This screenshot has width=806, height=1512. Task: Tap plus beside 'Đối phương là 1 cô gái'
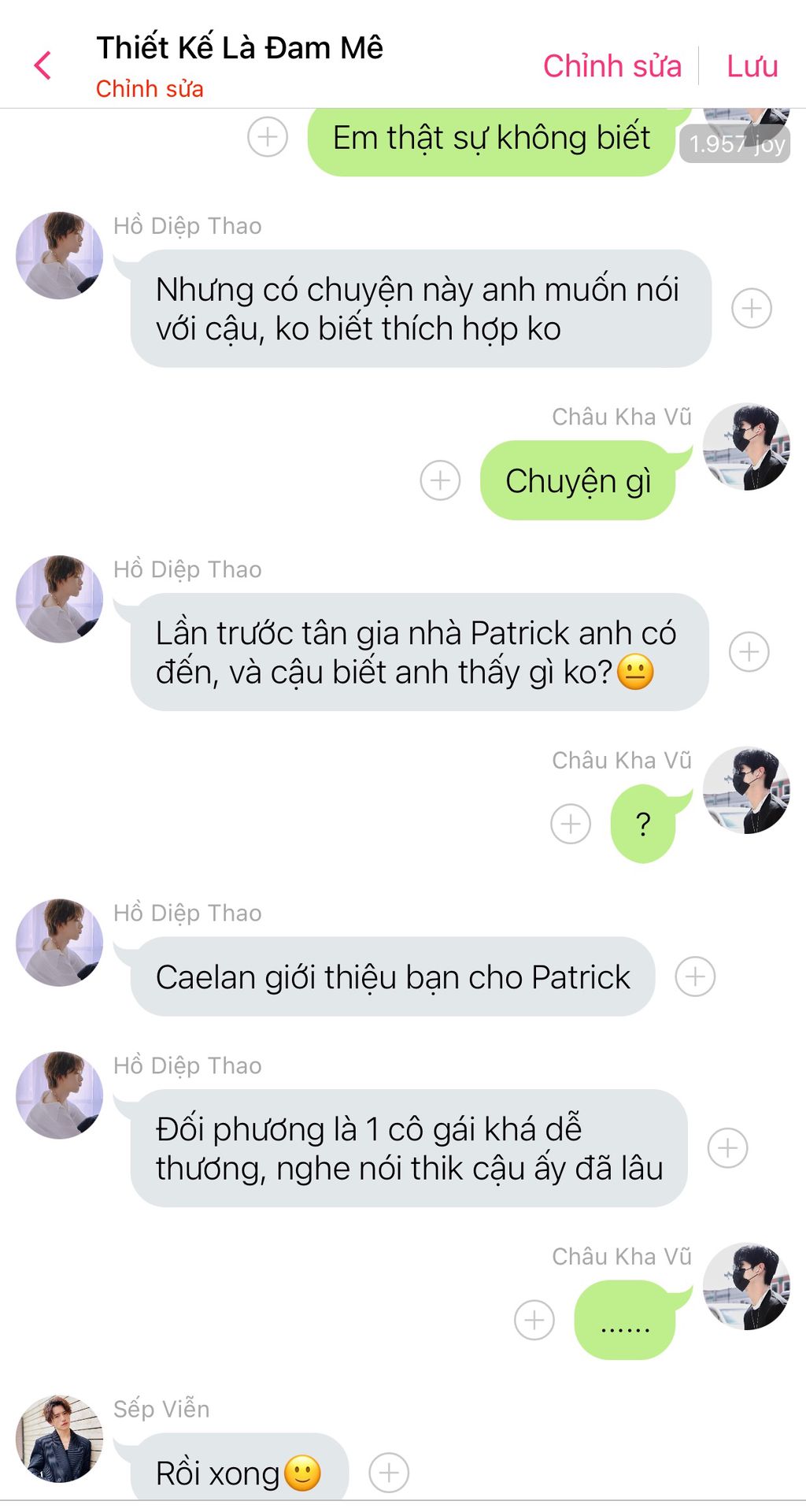[727, 1148]
